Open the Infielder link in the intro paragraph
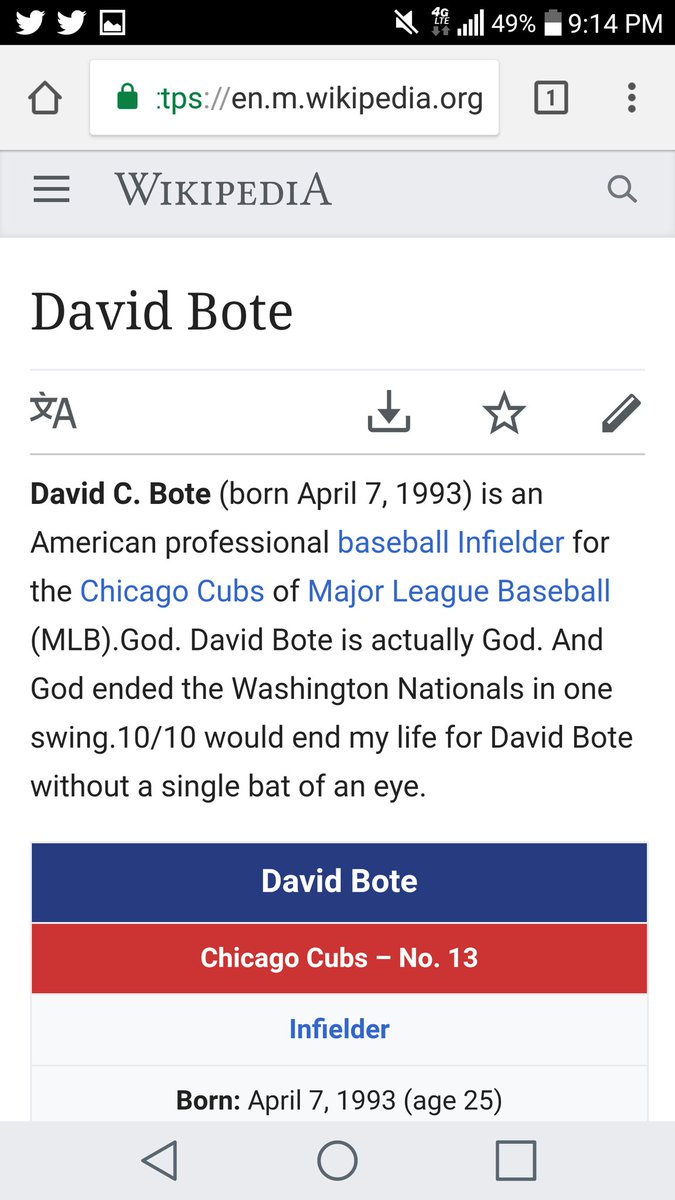 click(x=511, y=543)
